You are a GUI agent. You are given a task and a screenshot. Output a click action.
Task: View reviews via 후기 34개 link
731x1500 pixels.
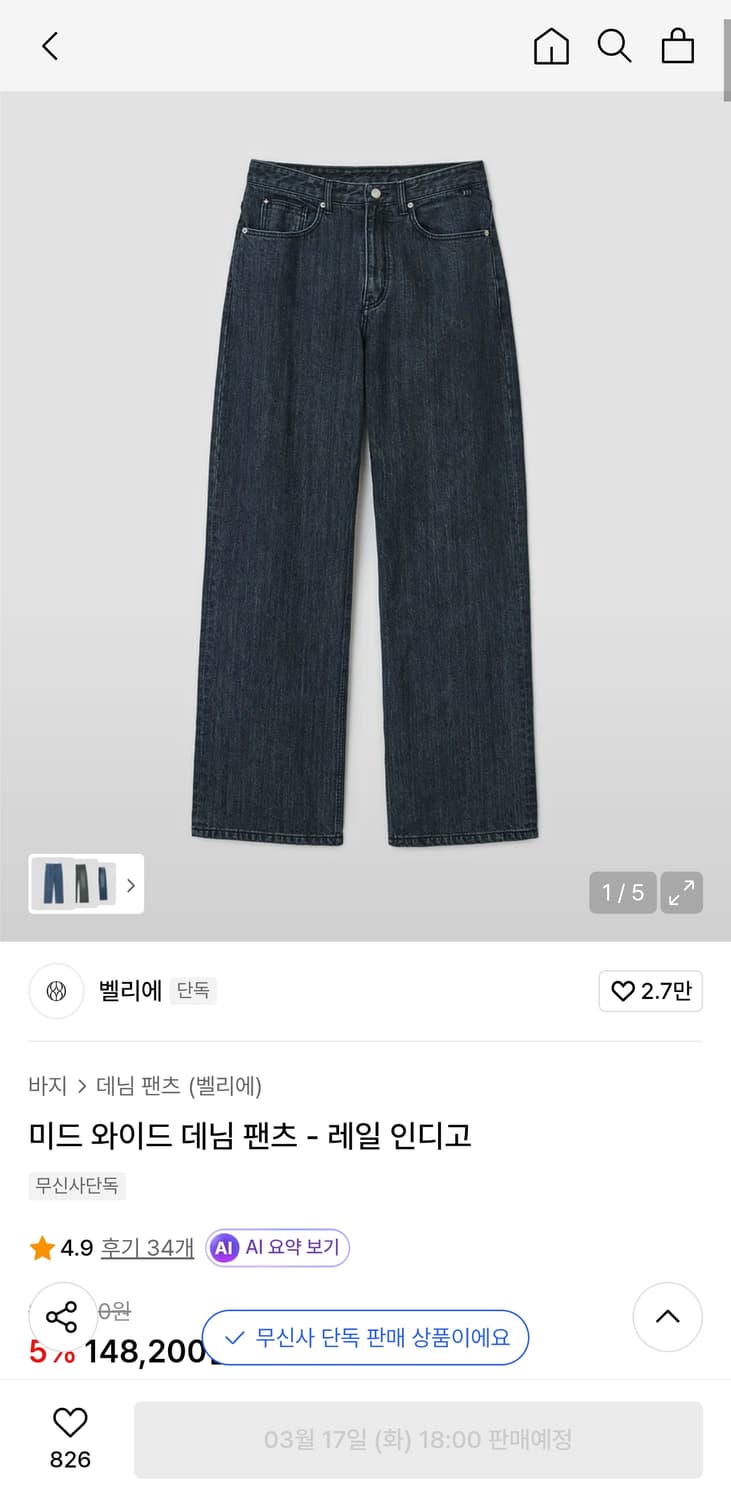pyautogui.click(x=147, y=1247)
